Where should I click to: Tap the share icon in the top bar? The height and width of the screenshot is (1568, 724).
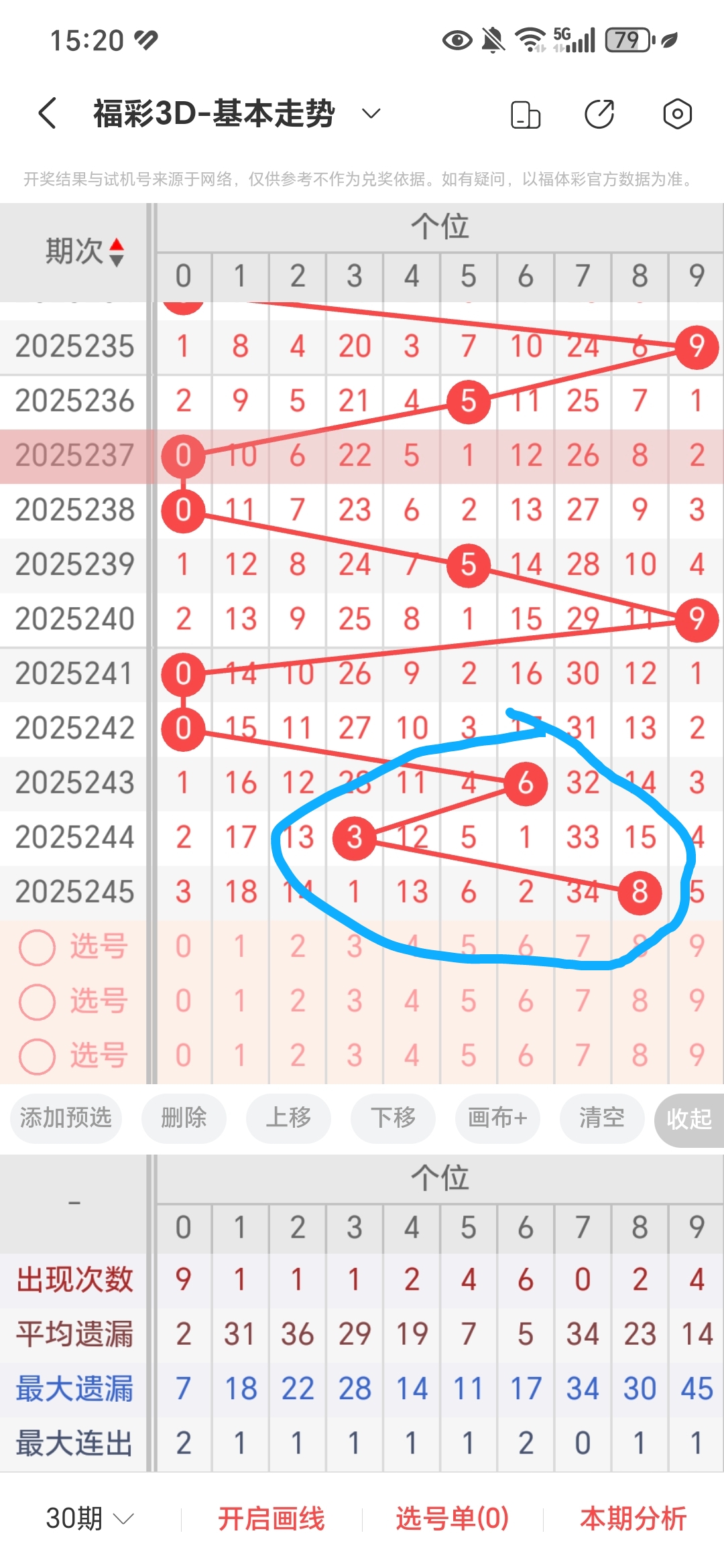coord(599,114)
